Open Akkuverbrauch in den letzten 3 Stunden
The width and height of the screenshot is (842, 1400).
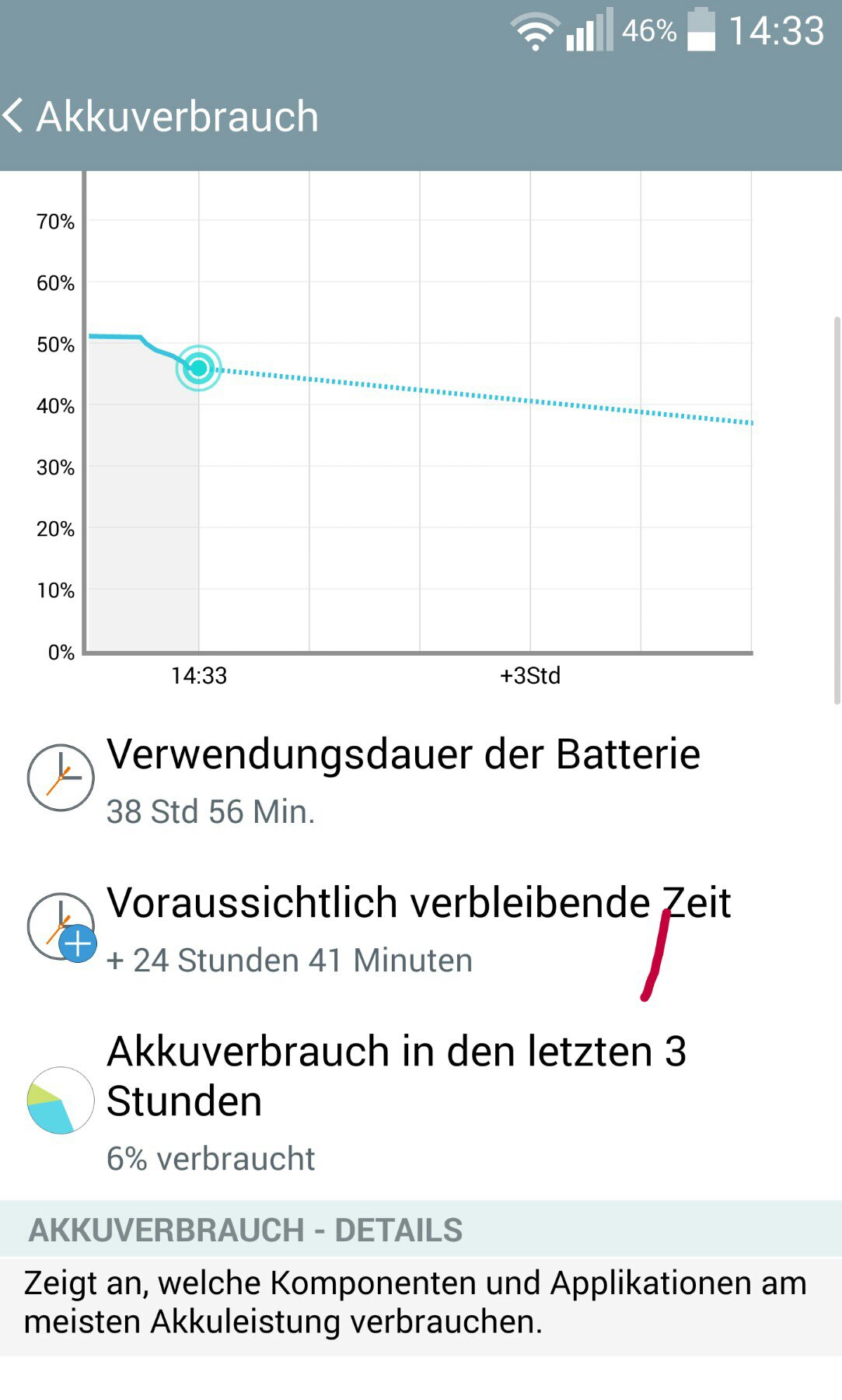click(421, 1101)
